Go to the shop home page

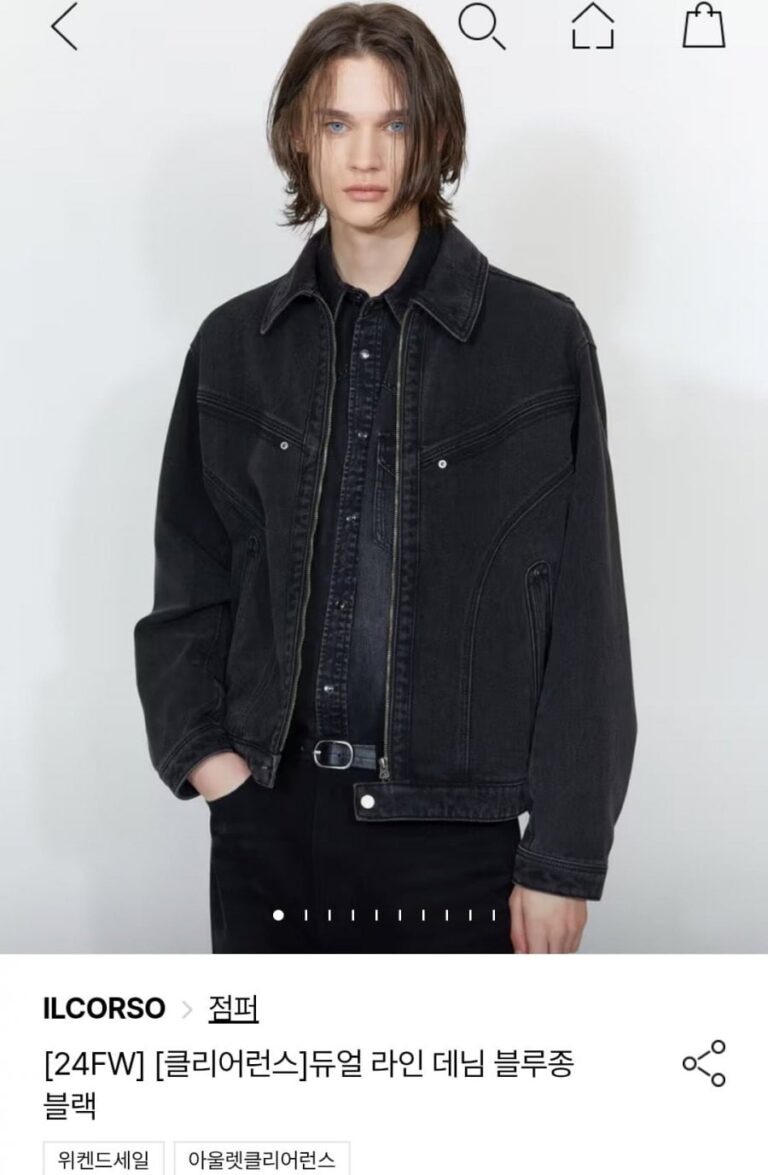click(593, 26)
